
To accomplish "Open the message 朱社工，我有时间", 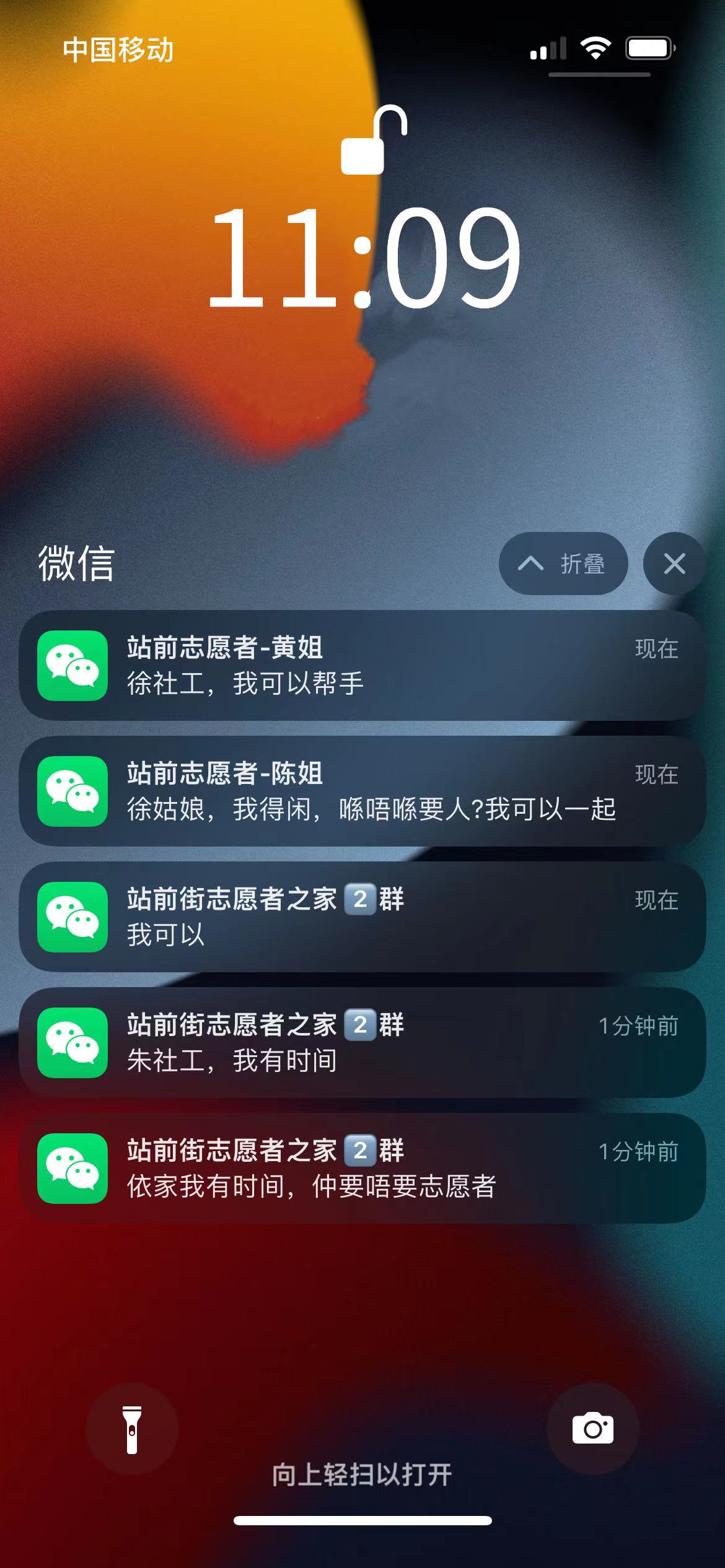I will click(362, 1043).
